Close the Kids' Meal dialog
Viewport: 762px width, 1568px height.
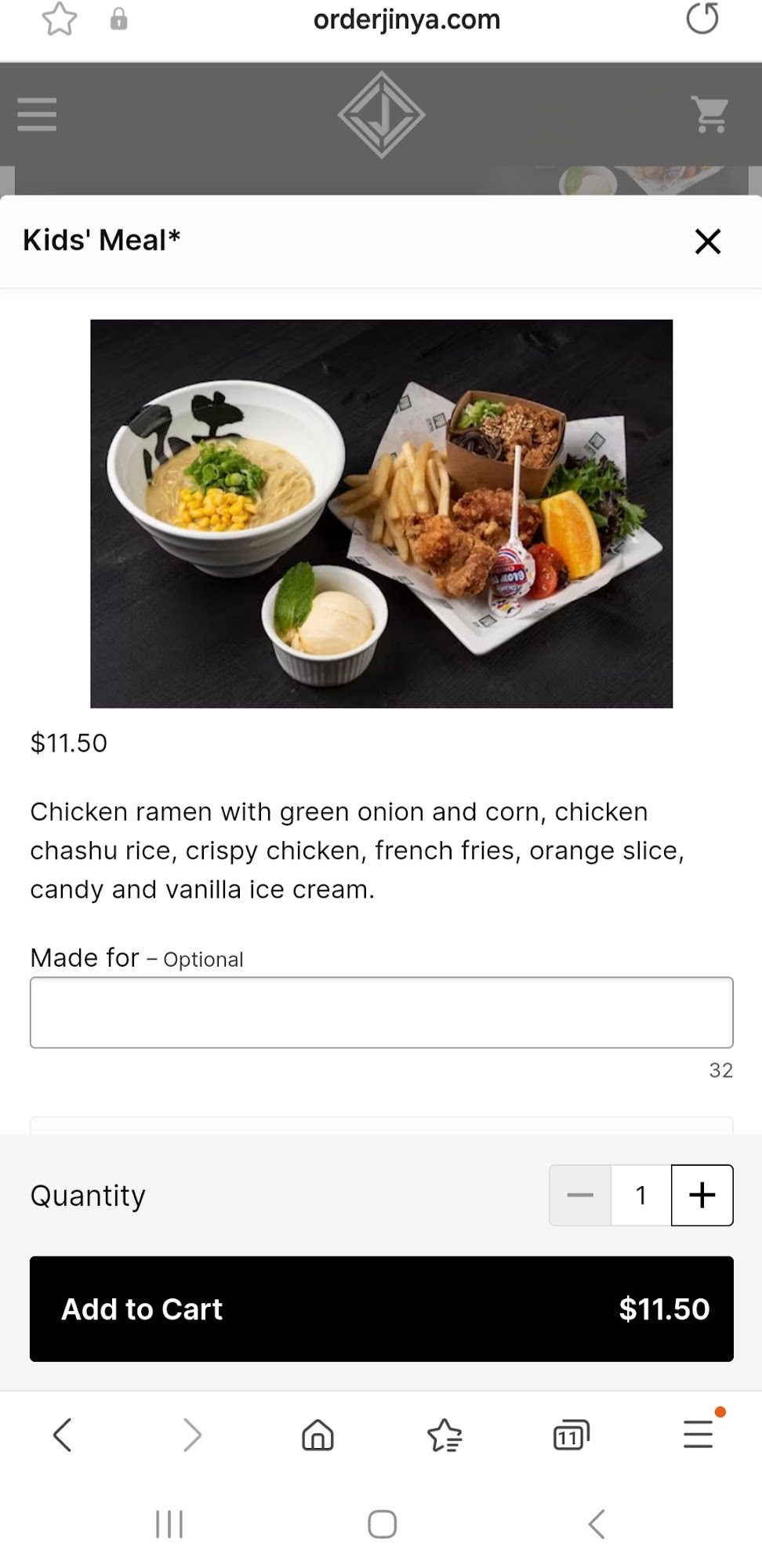[x=707, y=241]
